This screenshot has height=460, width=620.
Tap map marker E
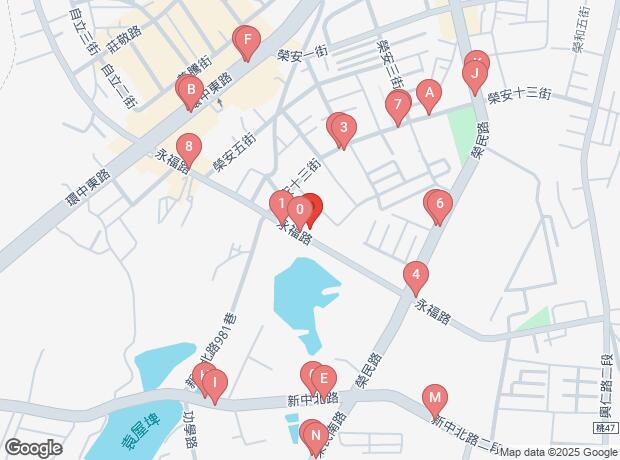pos(322,379)
